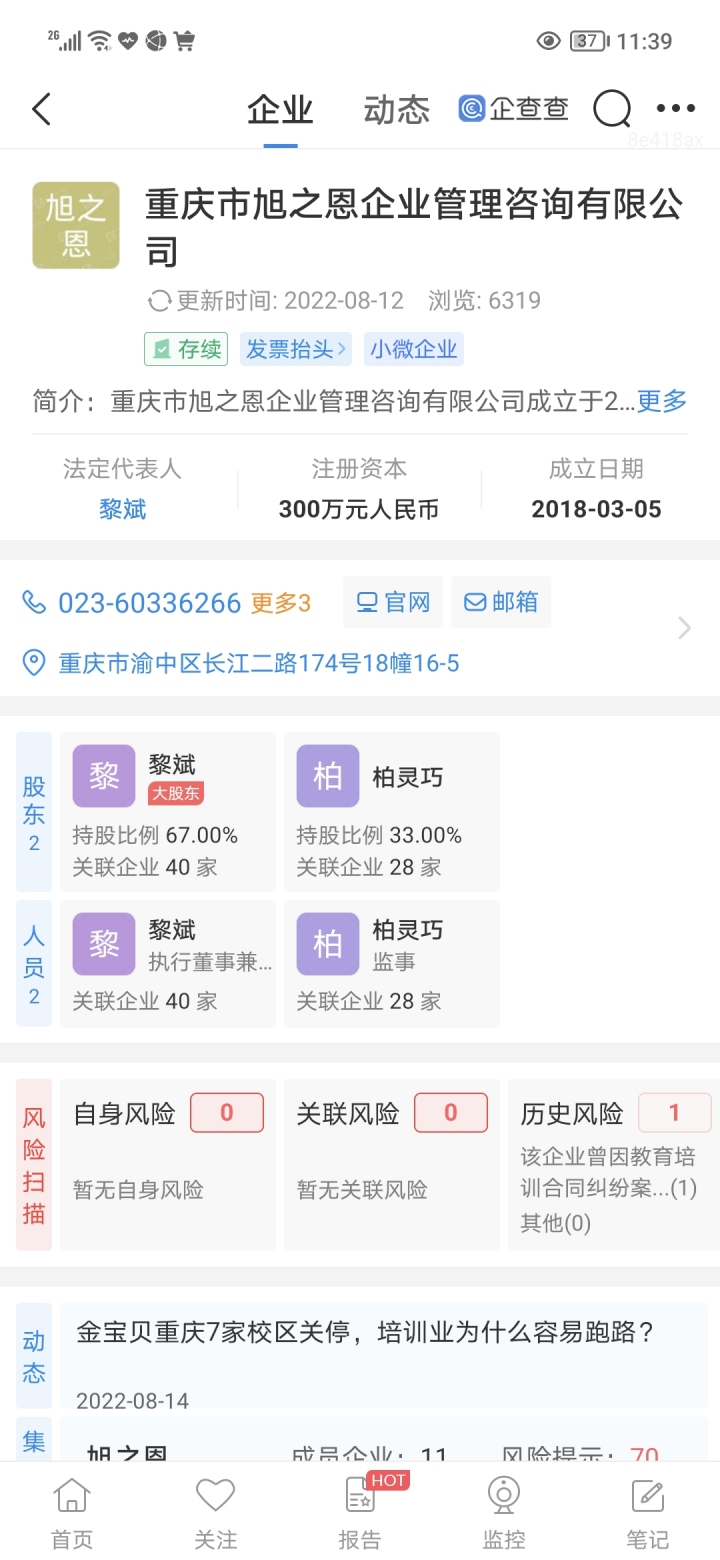Select the 企业 tab

[x=279, y=110]
